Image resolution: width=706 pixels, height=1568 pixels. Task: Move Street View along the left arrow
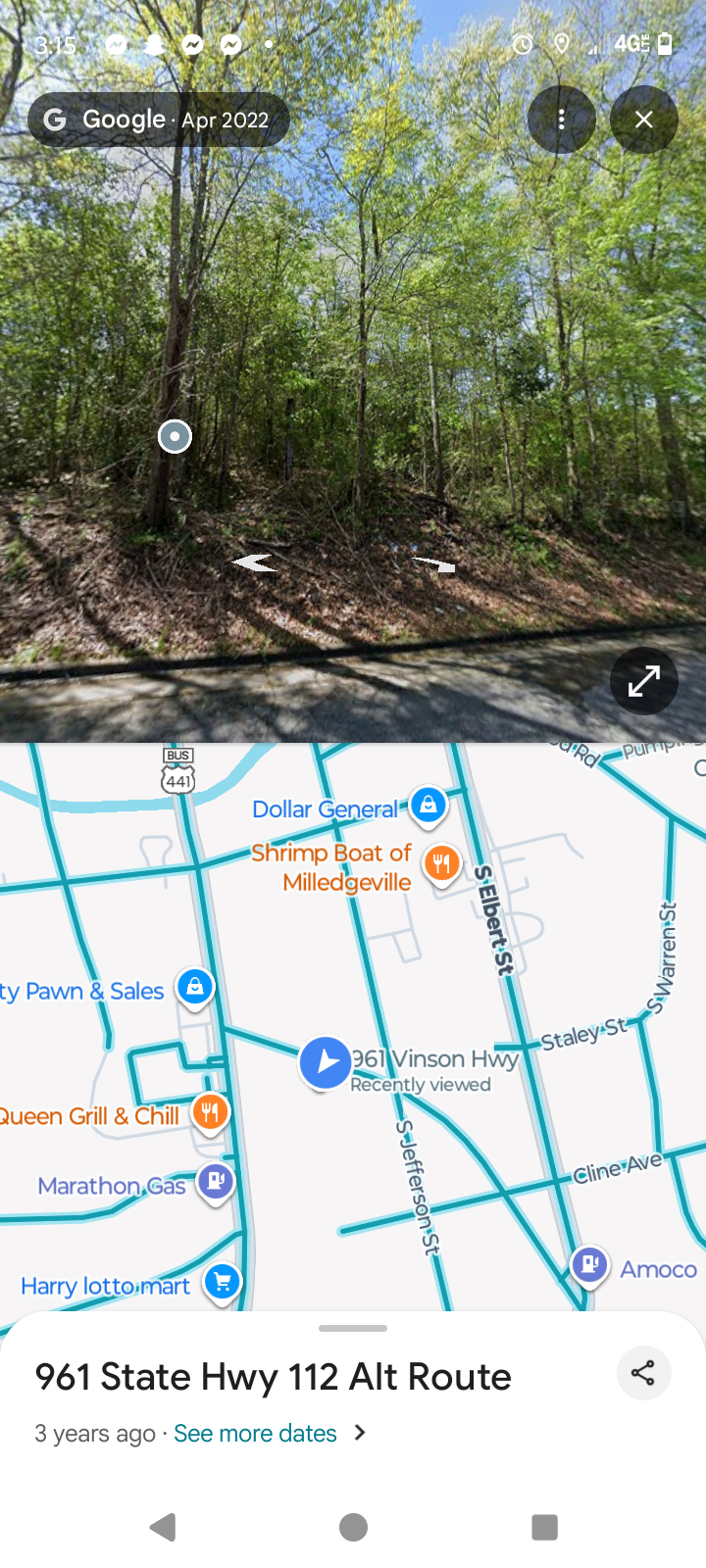coord(254,563)
